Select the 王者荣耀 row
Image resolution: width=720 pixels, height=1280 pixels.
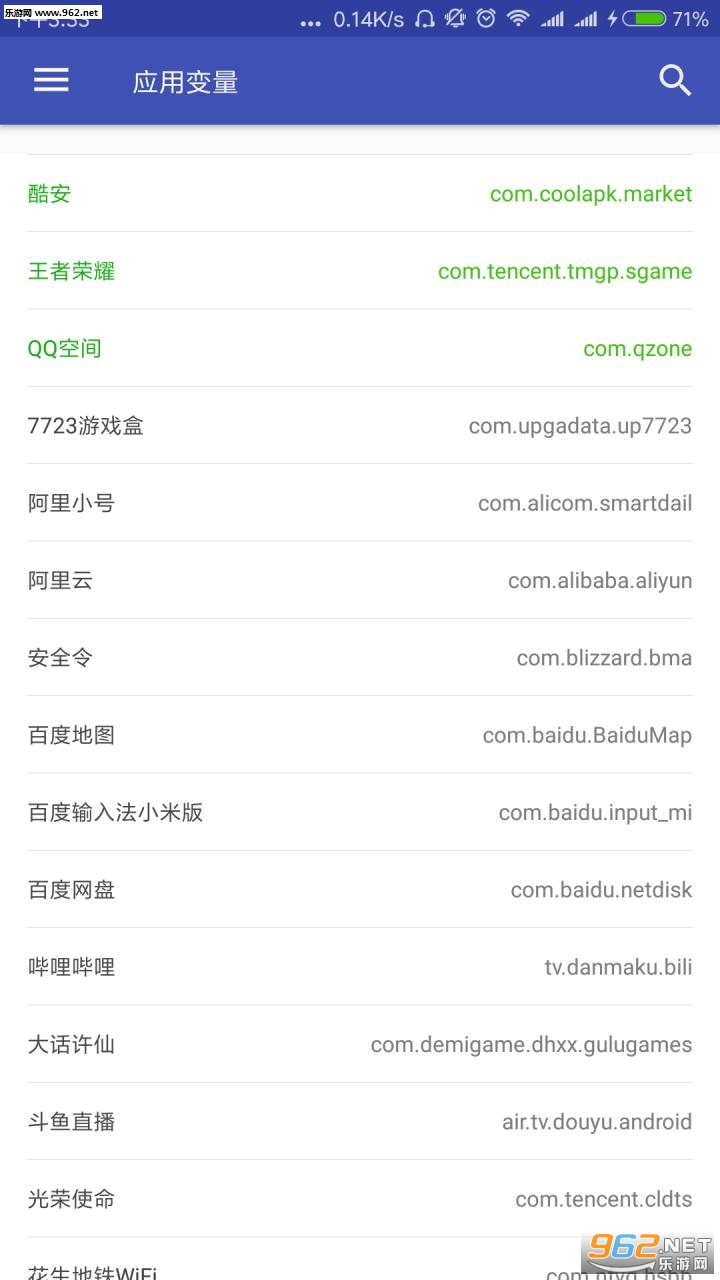point(360,271)
